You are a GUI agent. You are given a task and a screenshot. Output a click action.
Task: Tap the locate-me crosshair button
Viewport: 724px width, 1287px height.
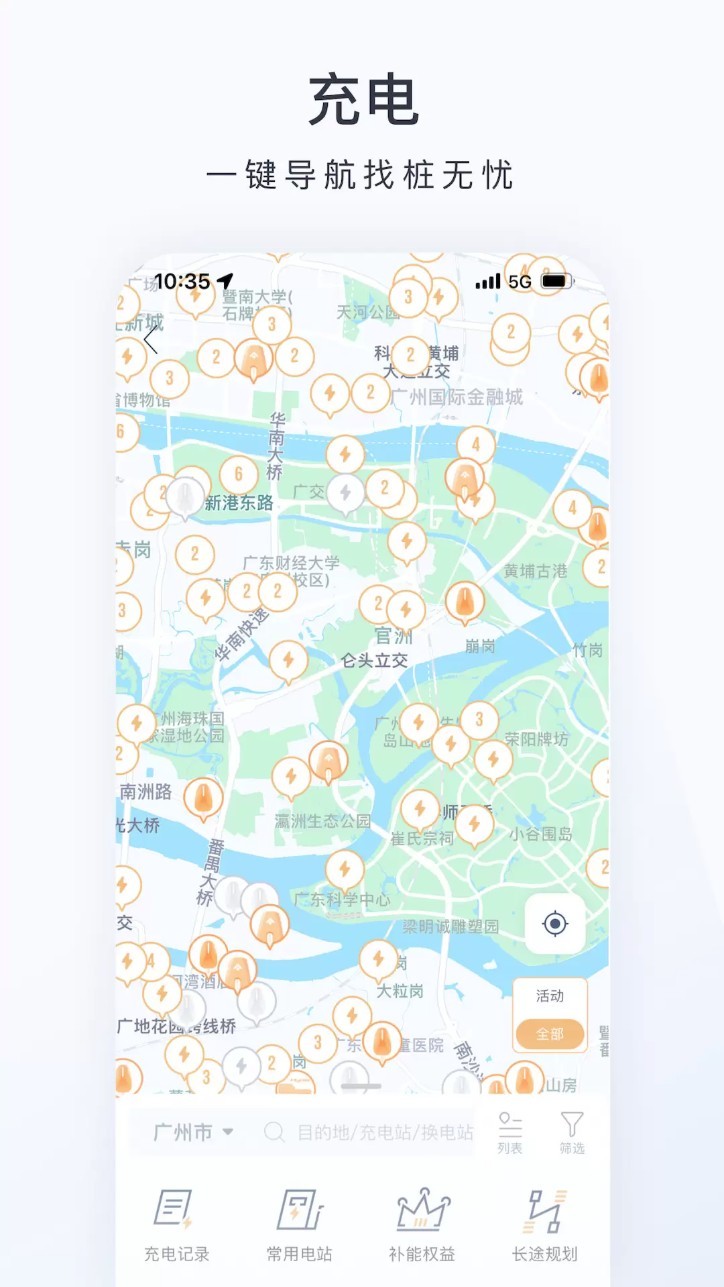(x=555, y=923)
